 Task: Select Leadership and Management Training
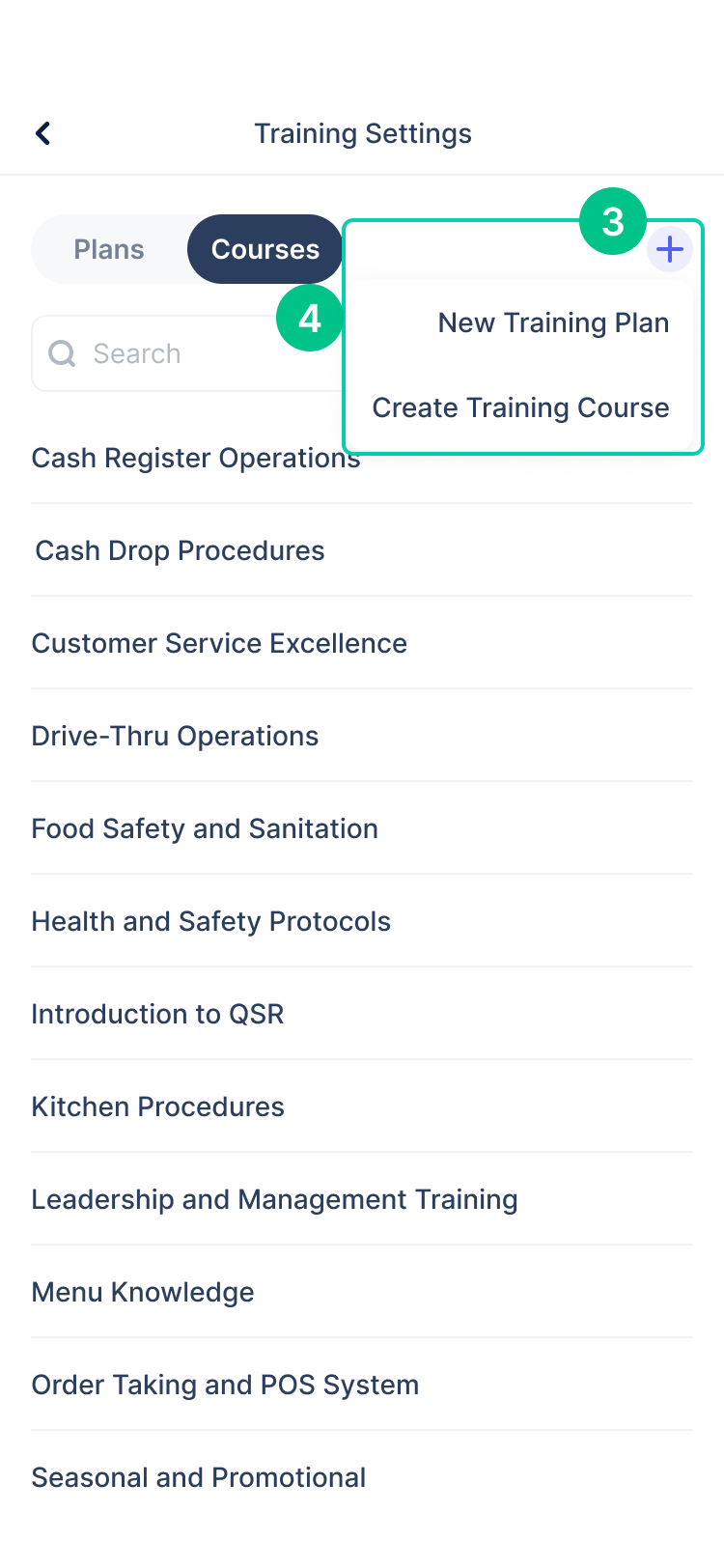pyautogui.click(x=274, y=1199)
